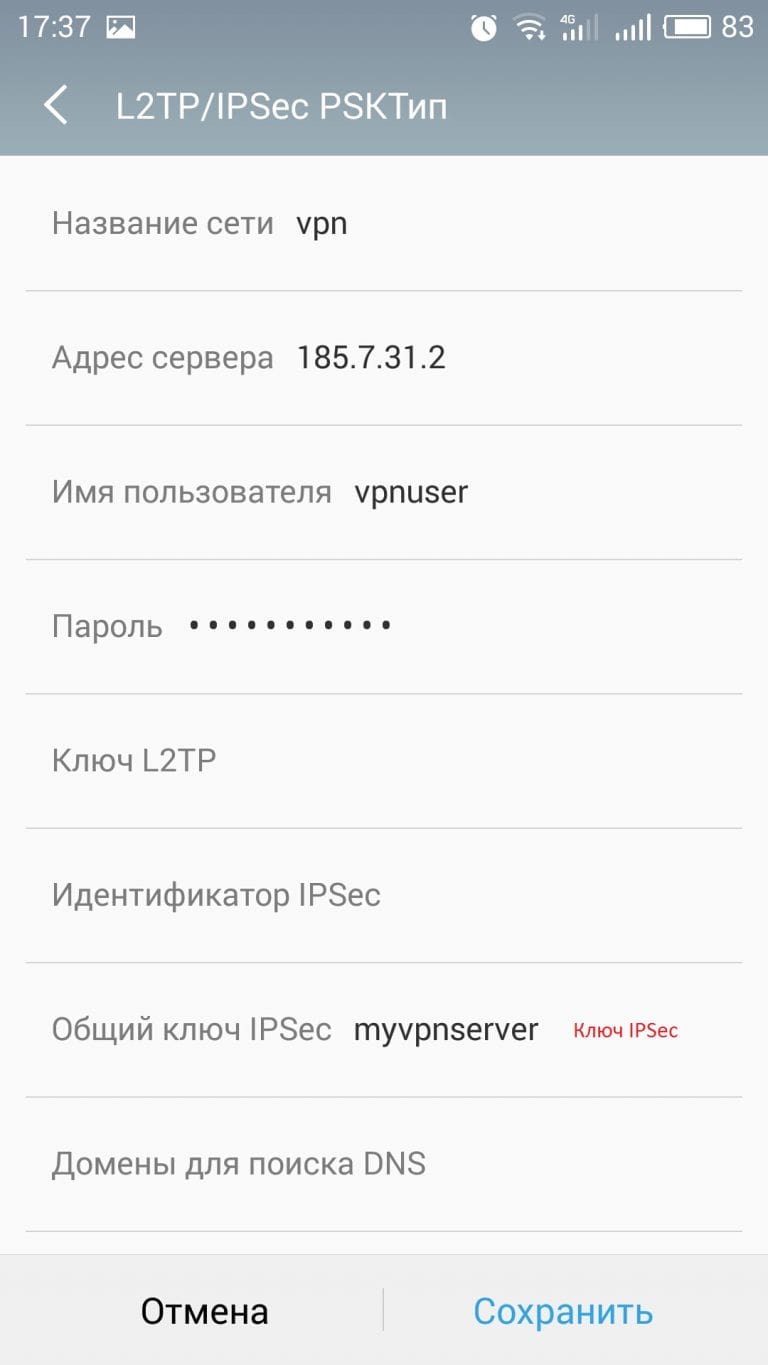Tap the password field
768x1365 pixels.
(384, 626)
